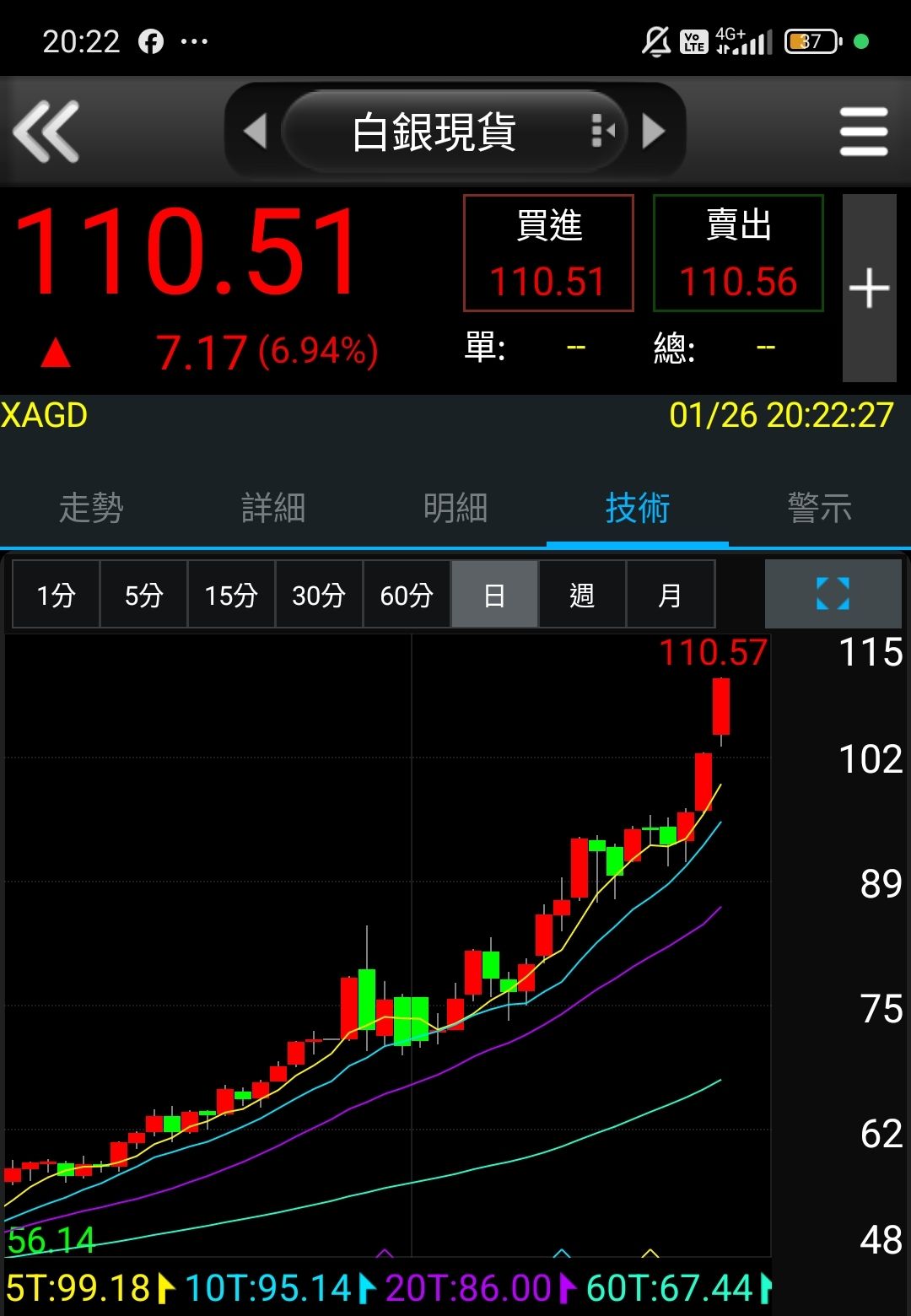Open the 白銀現貨 title dropdown selector
The width and height of the screenshot is (911, 1316).
pyautogui.click(x=436, y=131)
